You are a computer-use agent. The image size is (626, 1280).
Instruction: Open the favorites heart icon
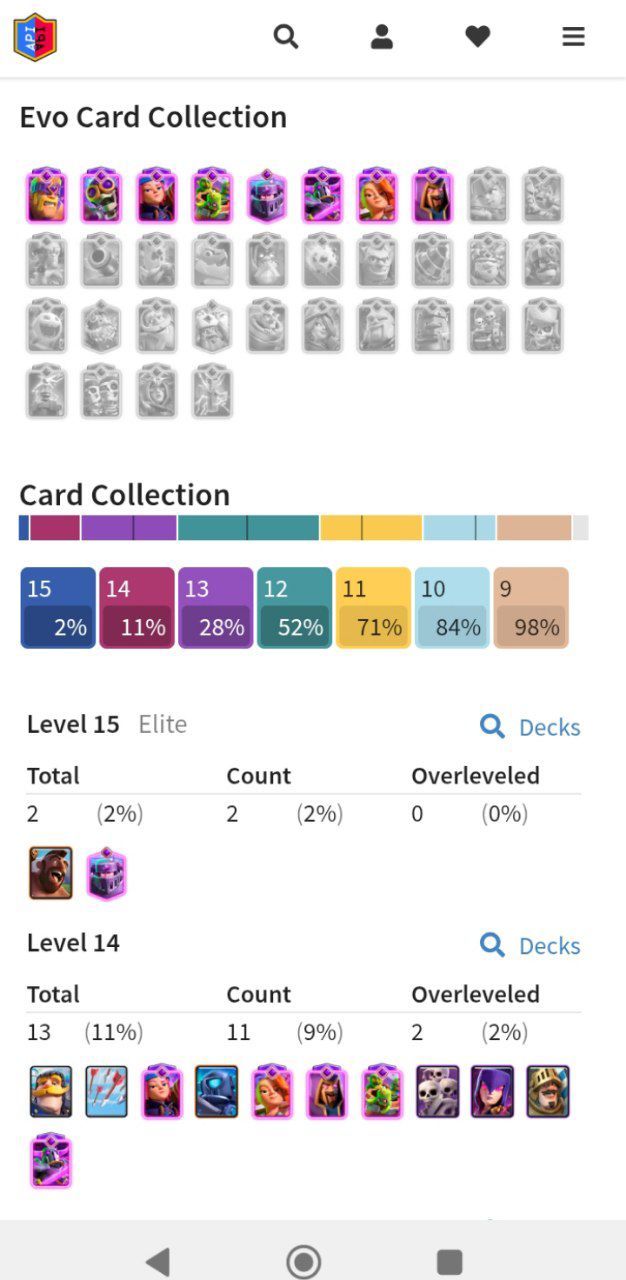(x=478, y=37)
